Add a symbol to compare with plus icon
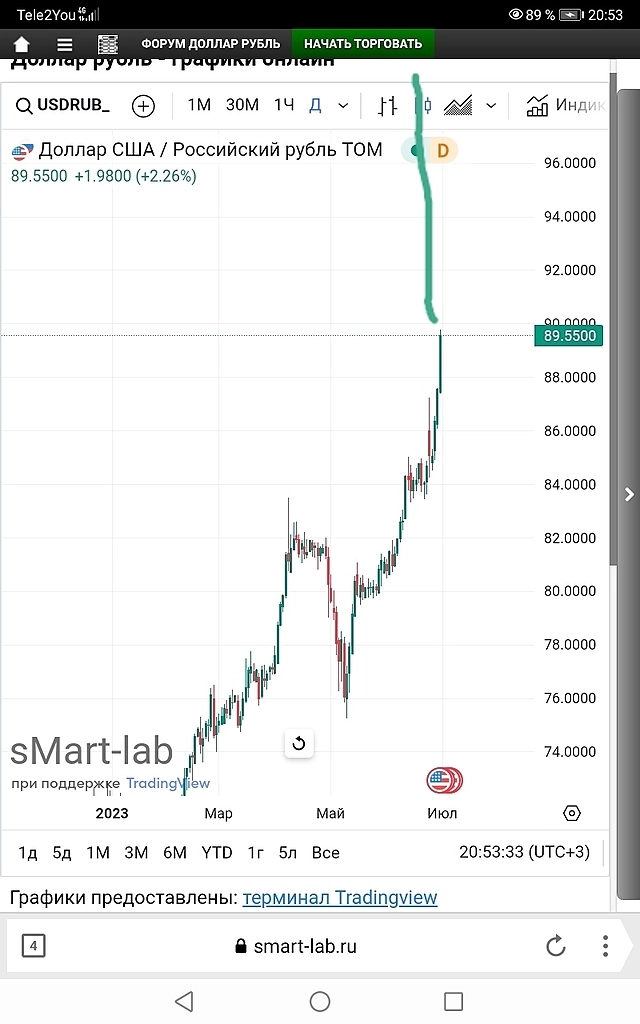The image size is (640, 1024). [x=144, y=105]
